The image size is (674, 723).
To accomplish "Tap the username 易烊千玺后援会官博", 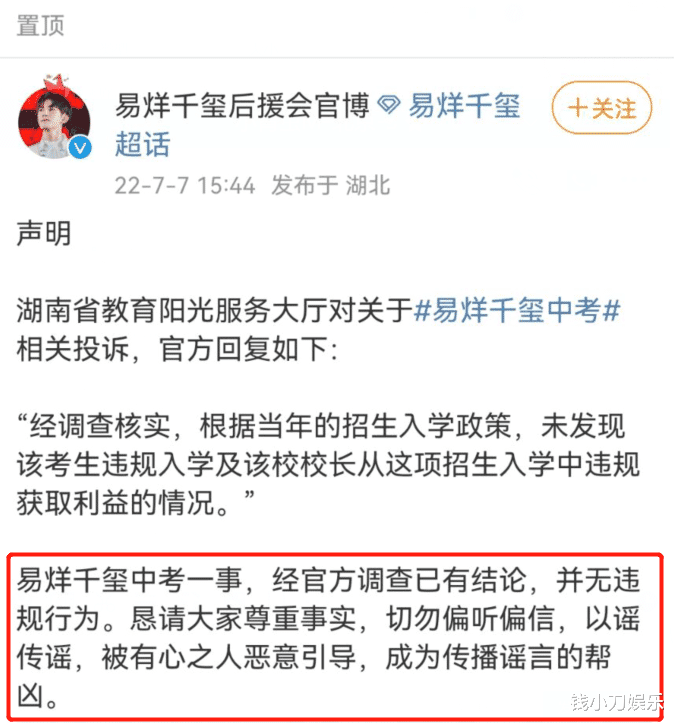I will [x=243, y=106].
